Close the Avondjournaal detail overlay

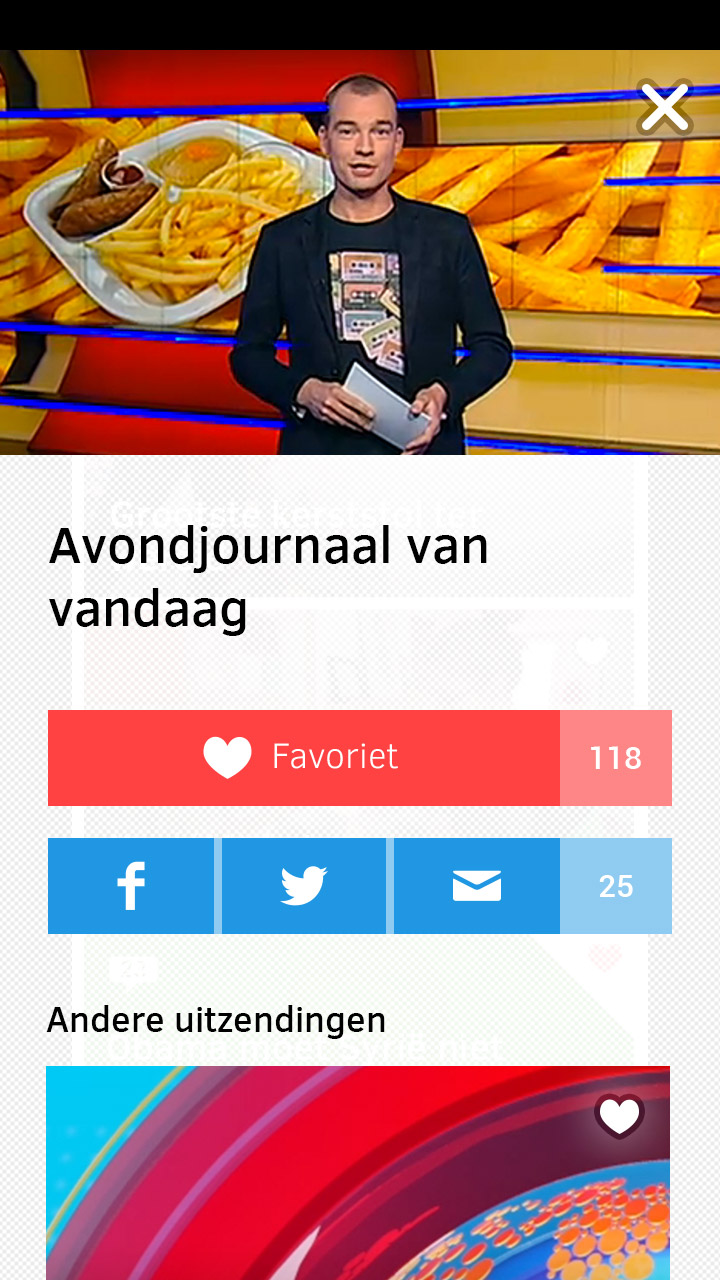click(x=665, y=107)
